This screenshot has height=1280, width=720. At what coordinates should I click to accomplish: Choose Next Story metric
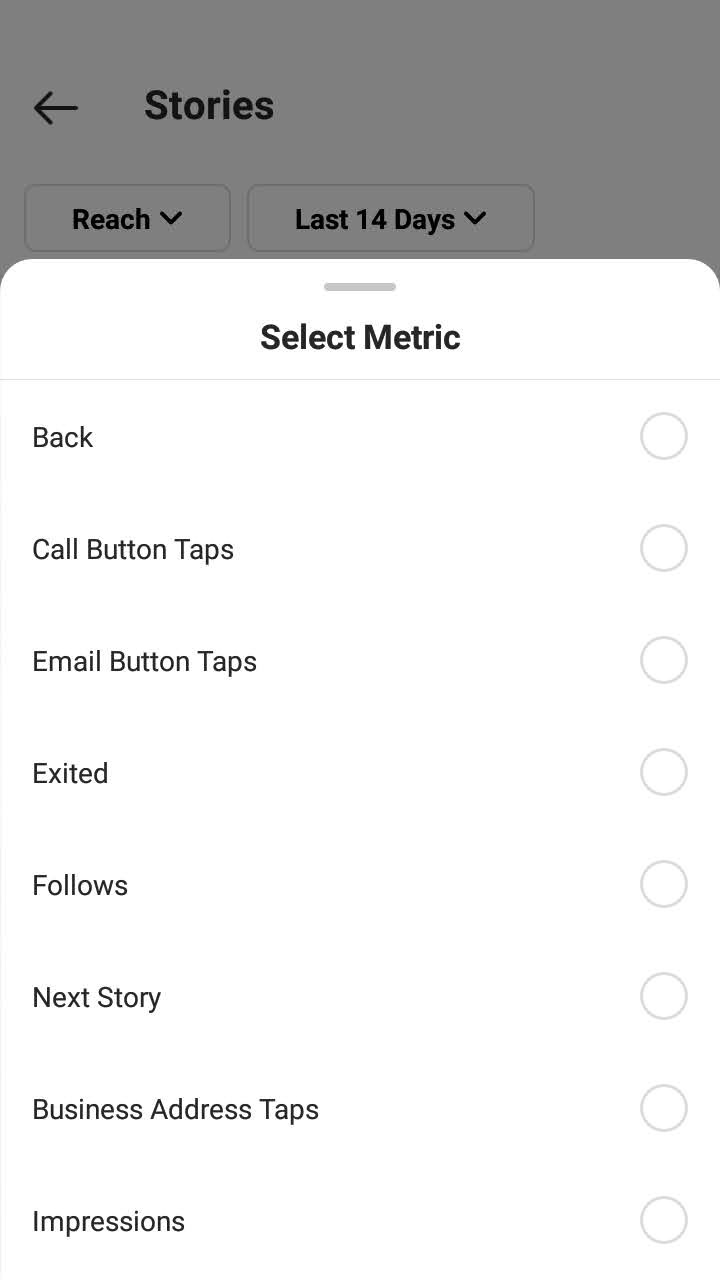pos(360,997)
